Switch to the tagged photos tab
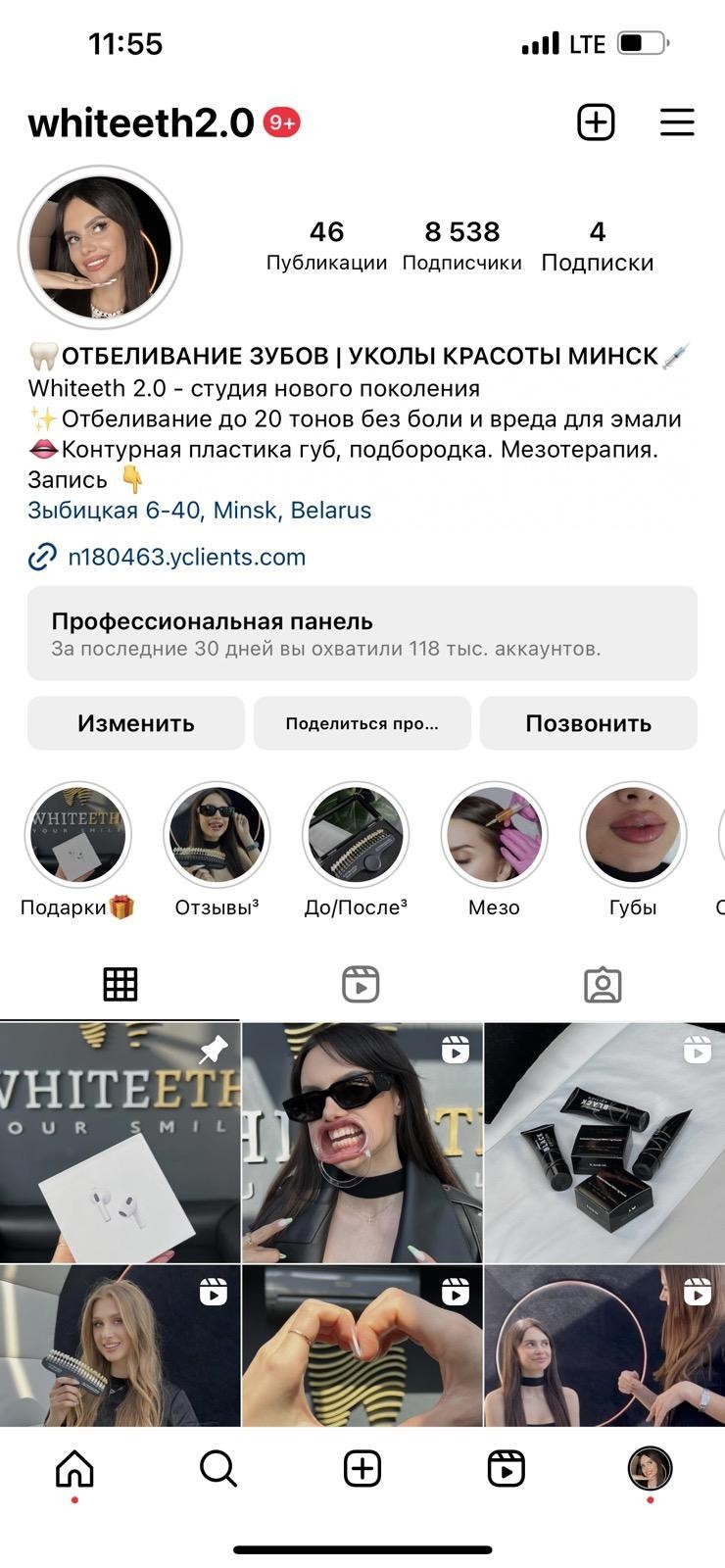 (603, 984)
